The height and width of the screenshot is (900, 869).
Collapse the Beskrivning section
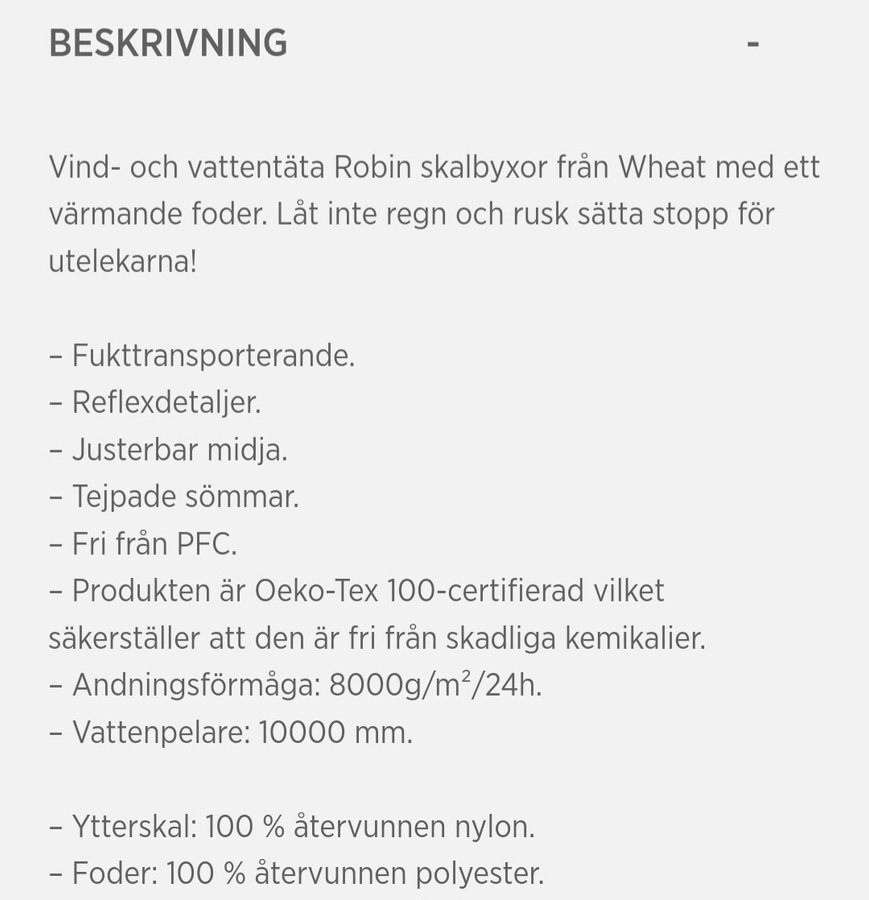(x=752, y=44)
